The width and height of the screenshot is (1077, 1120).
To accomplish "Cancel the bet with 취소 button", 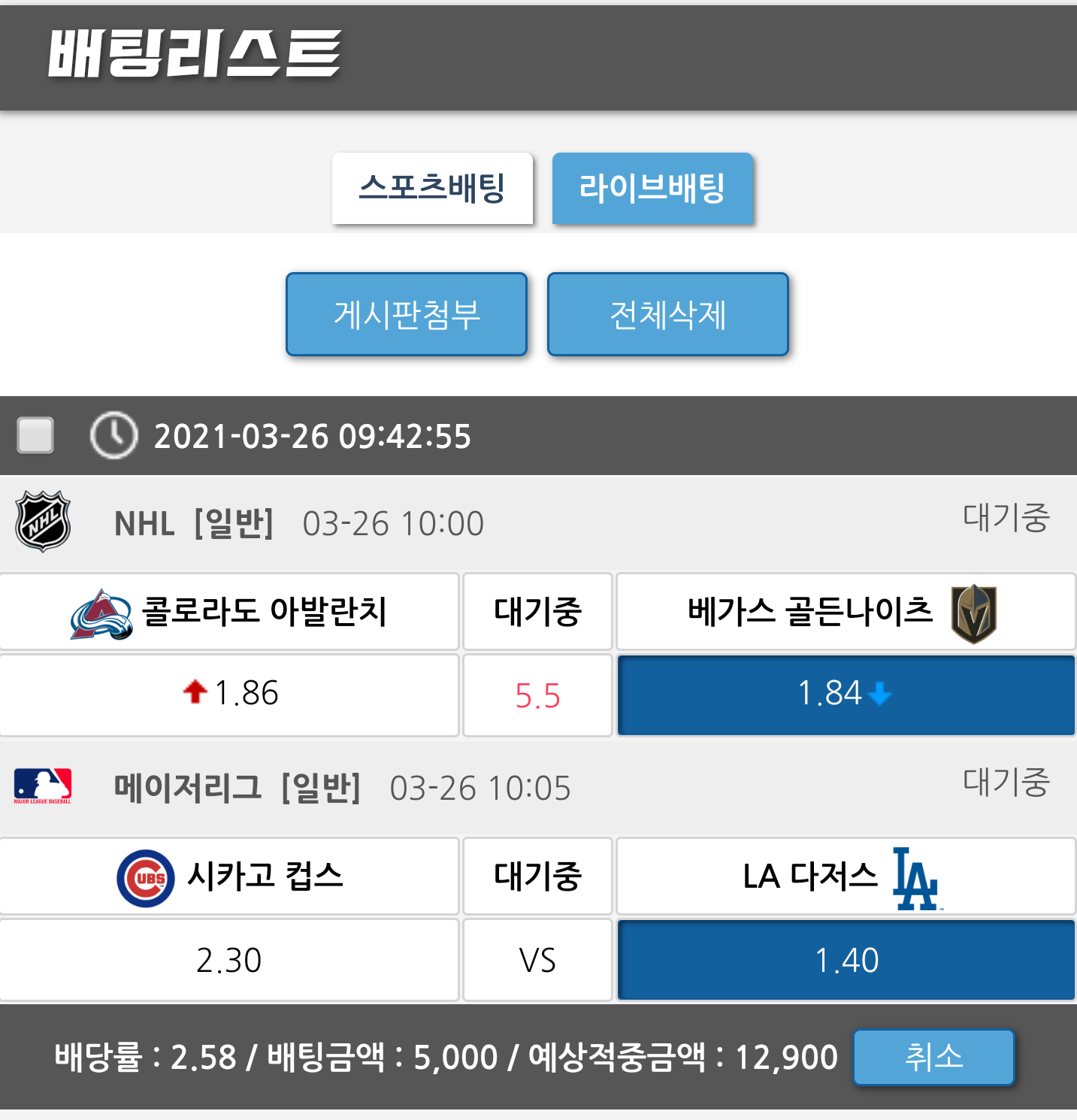I will [933, 1057].
